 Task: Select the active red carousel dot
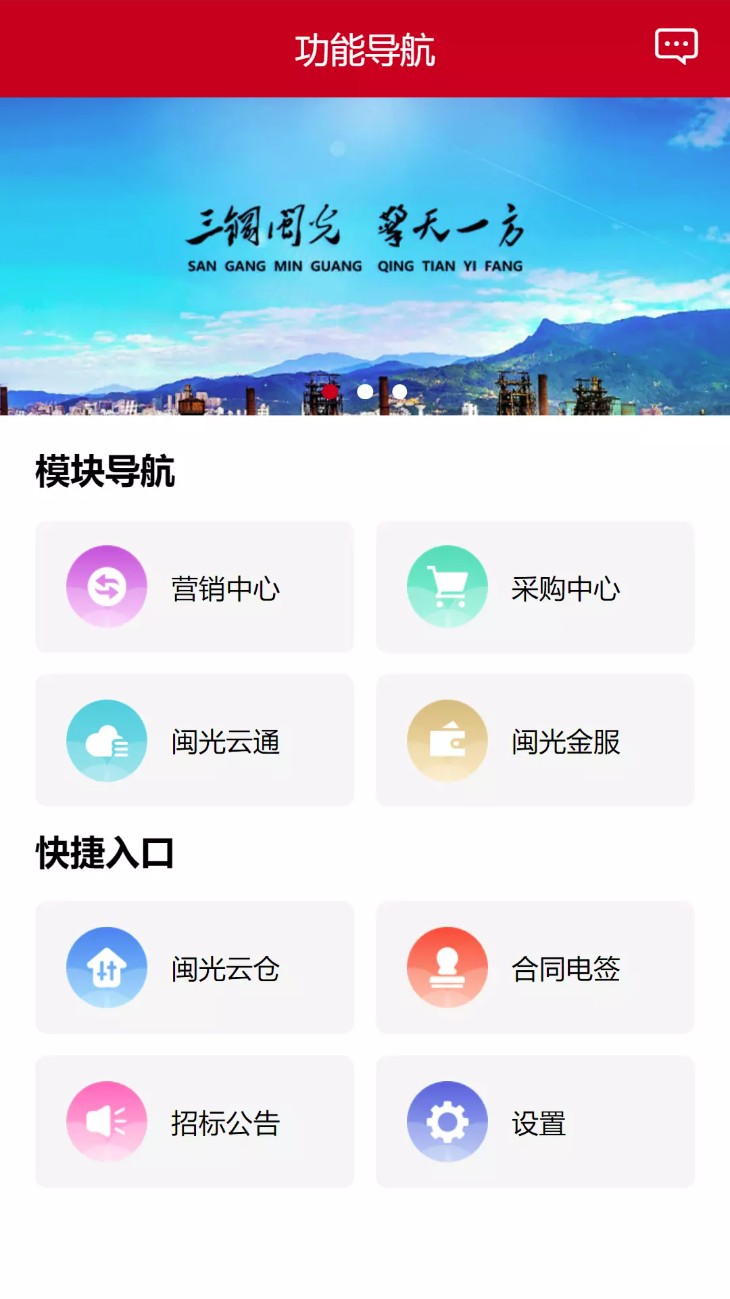tap(329, 392)
